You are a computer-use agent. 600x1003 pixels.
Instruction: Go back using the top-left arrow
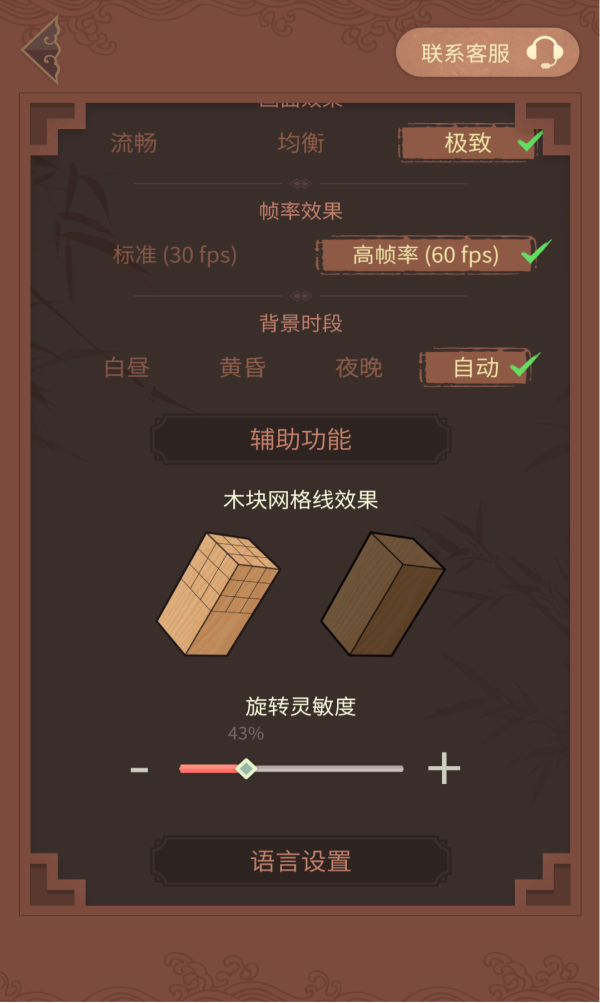tap(42, 50)
